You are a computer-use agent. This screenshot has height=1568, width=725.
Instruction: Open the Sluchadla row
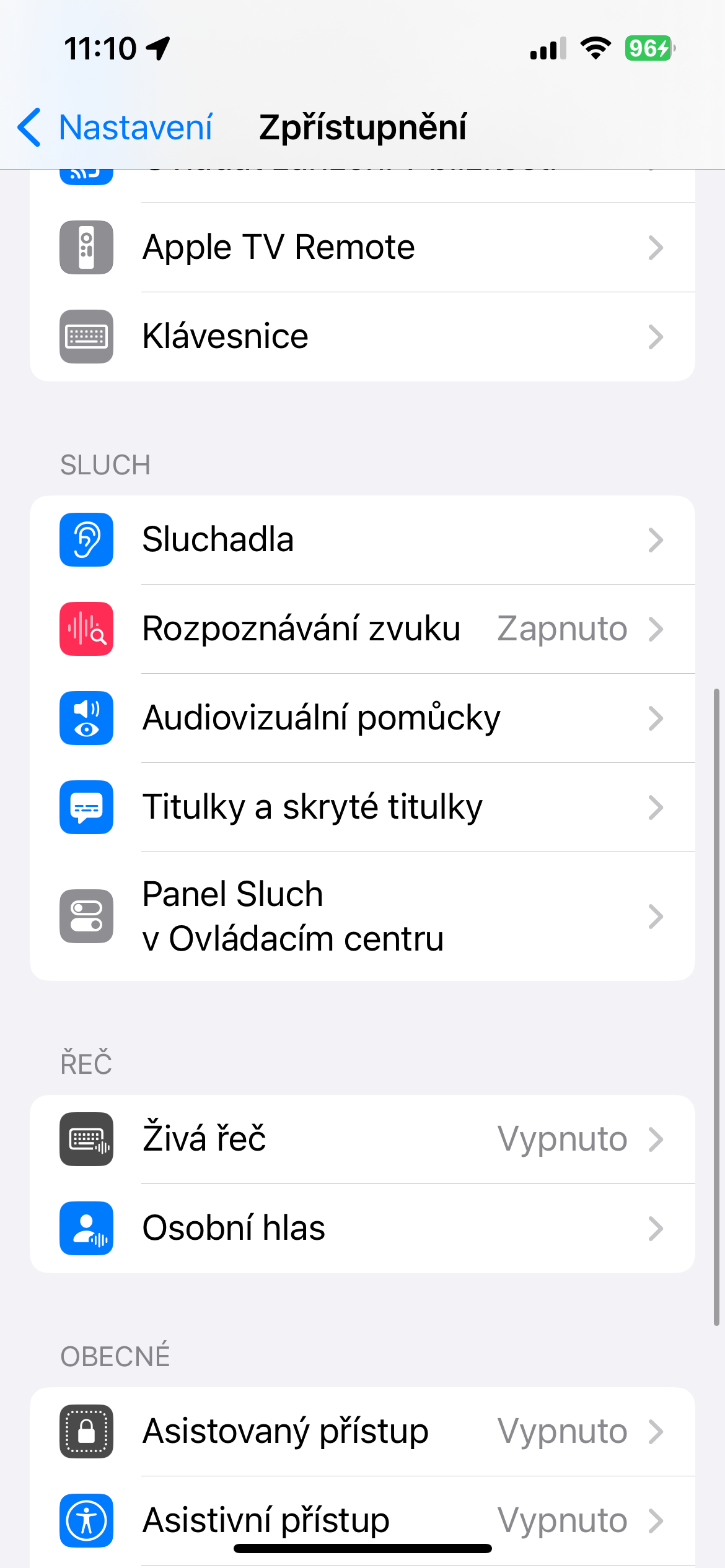click(x=362, y=540)
